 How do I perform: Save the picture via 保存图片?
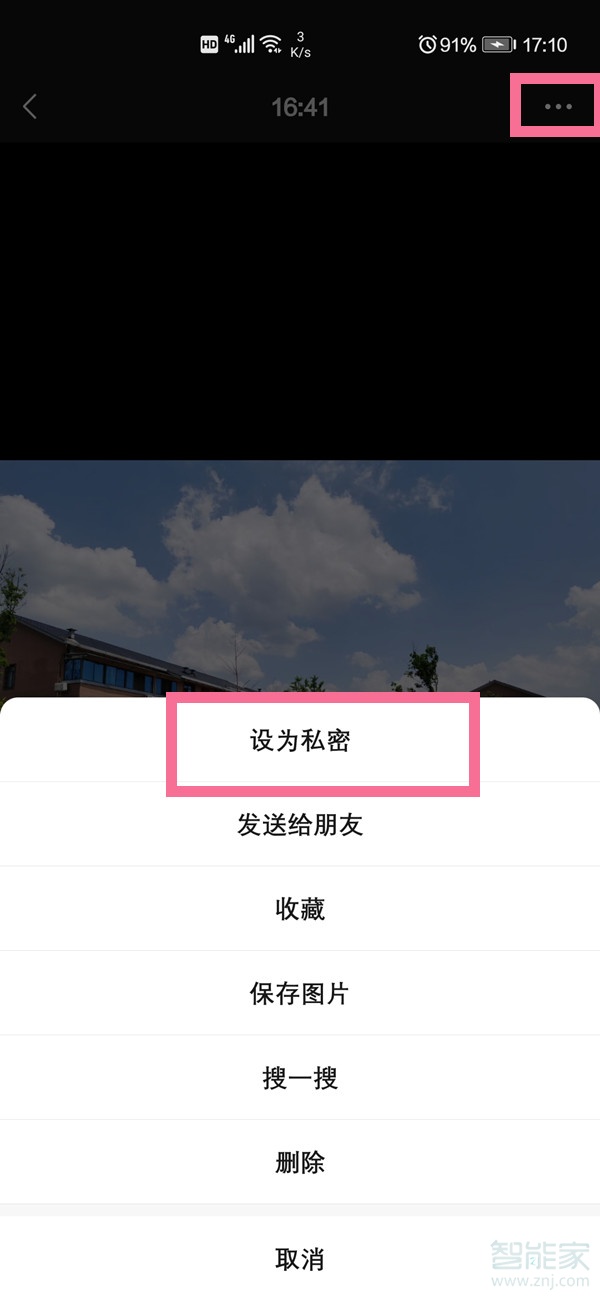coord(300,994)
